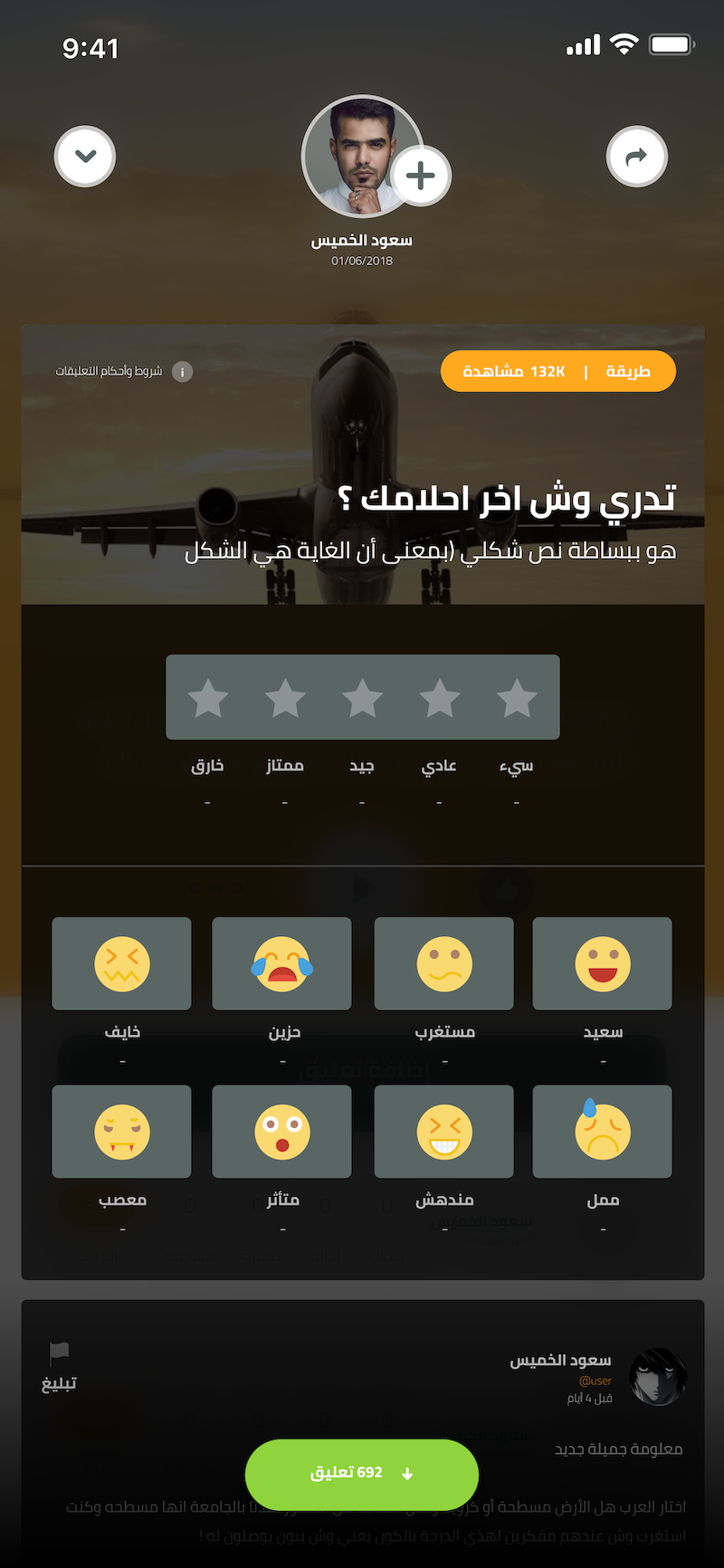Give a جيد star rating
This screenshot has width=724, height=1568.
363,698
